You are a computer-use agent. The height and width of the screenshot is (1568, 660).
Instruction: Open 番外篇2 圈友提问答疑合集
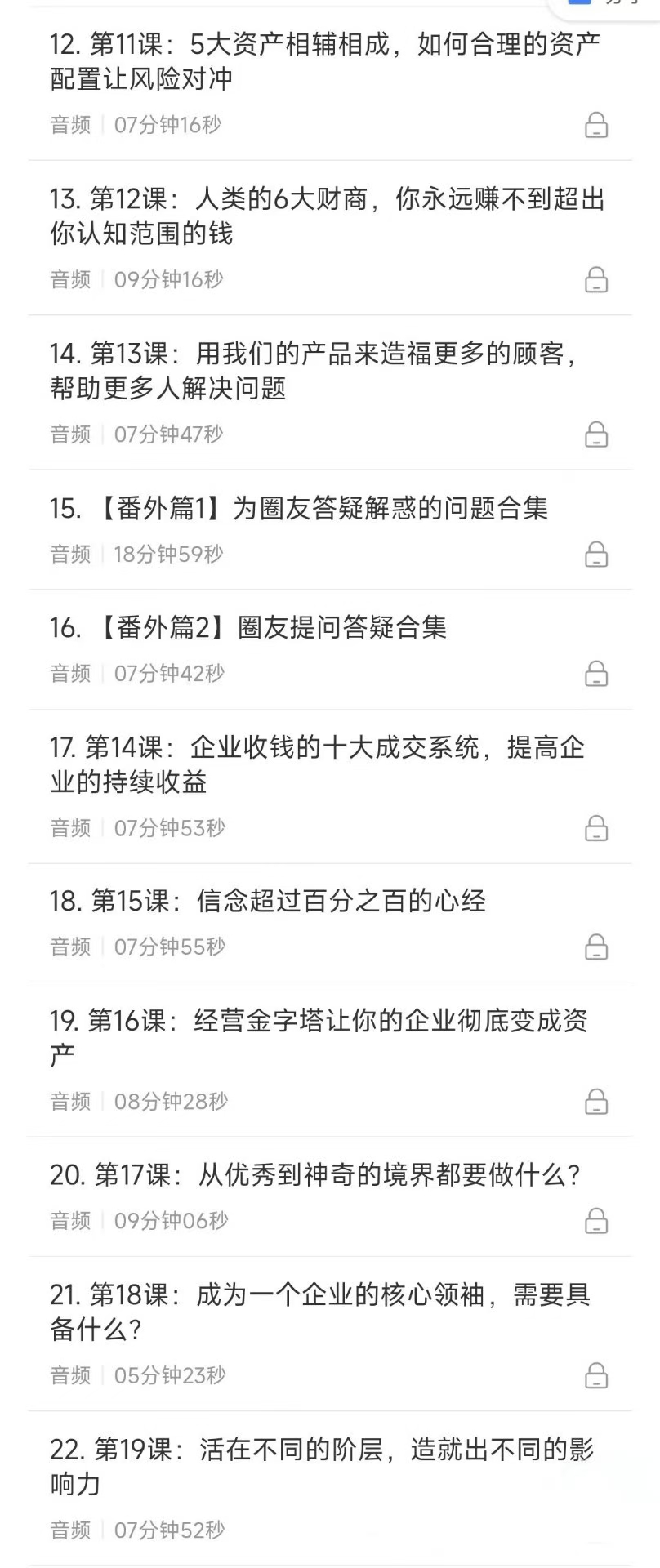click(248, 628)
